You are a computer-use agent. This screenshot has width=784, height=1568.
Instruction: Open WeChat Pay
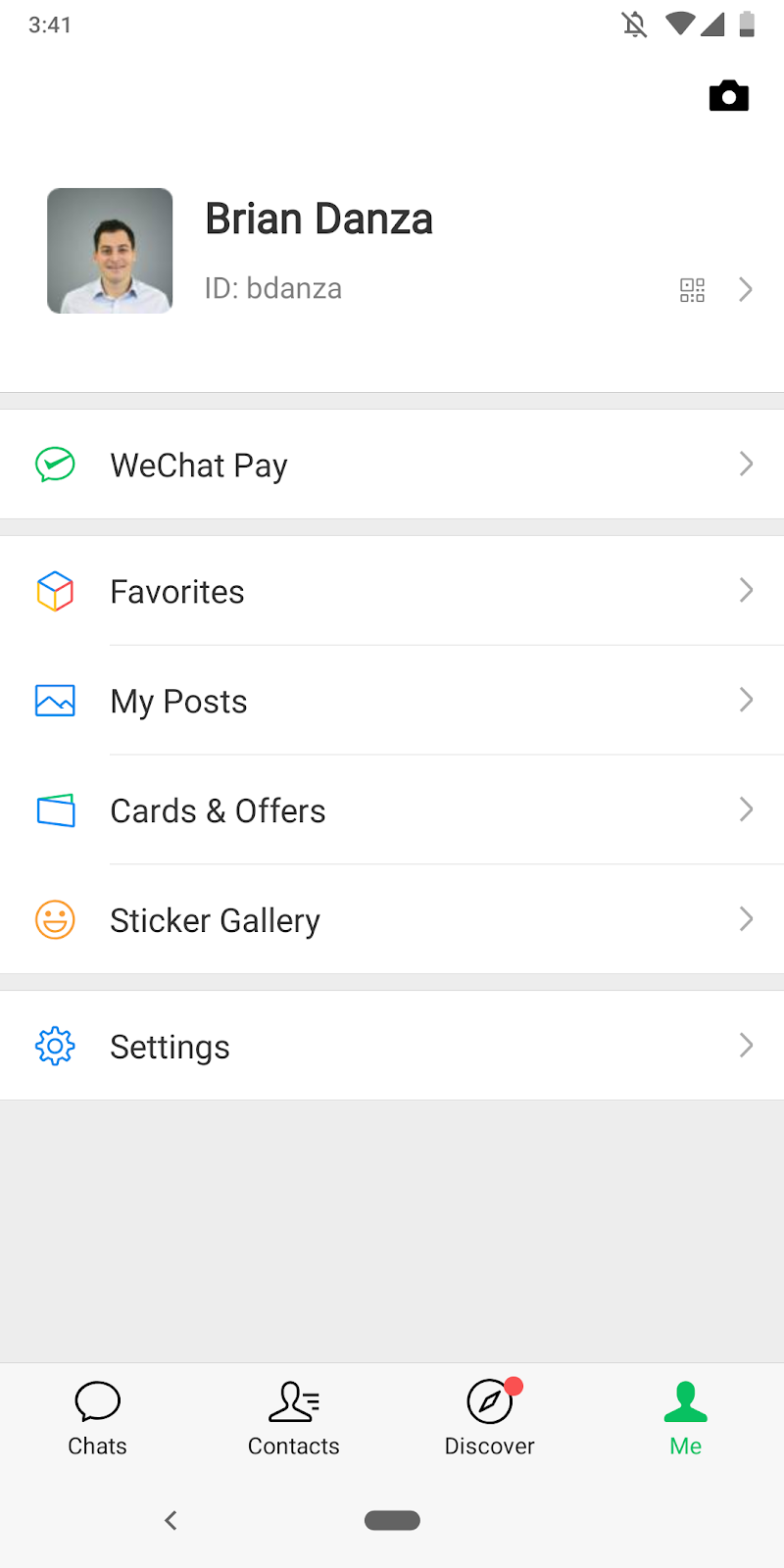tap(392, 465)
